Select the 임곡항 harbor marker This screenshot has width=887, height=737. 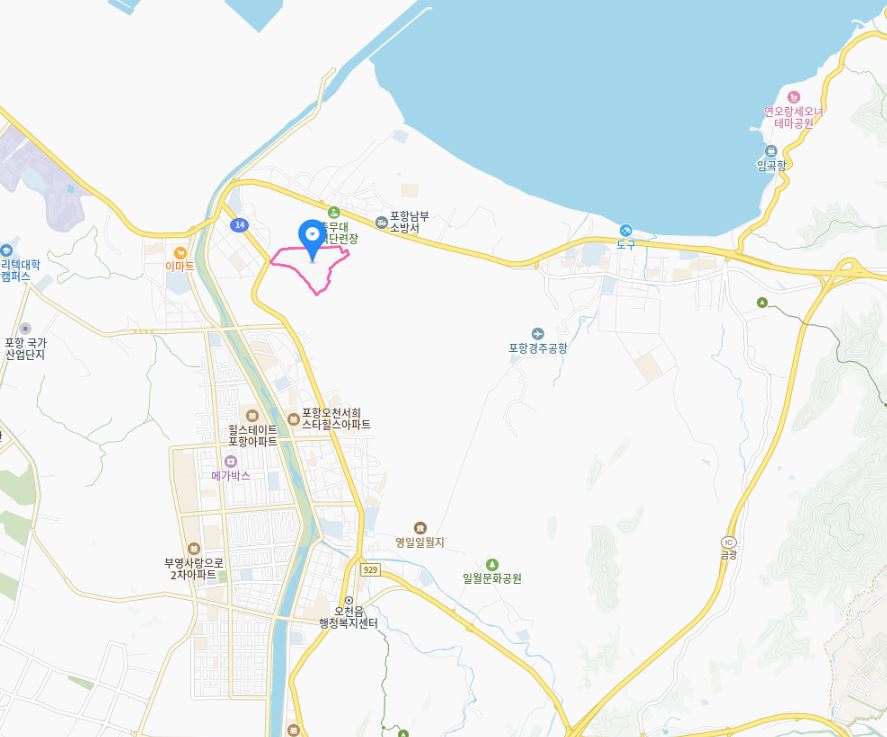771,151
